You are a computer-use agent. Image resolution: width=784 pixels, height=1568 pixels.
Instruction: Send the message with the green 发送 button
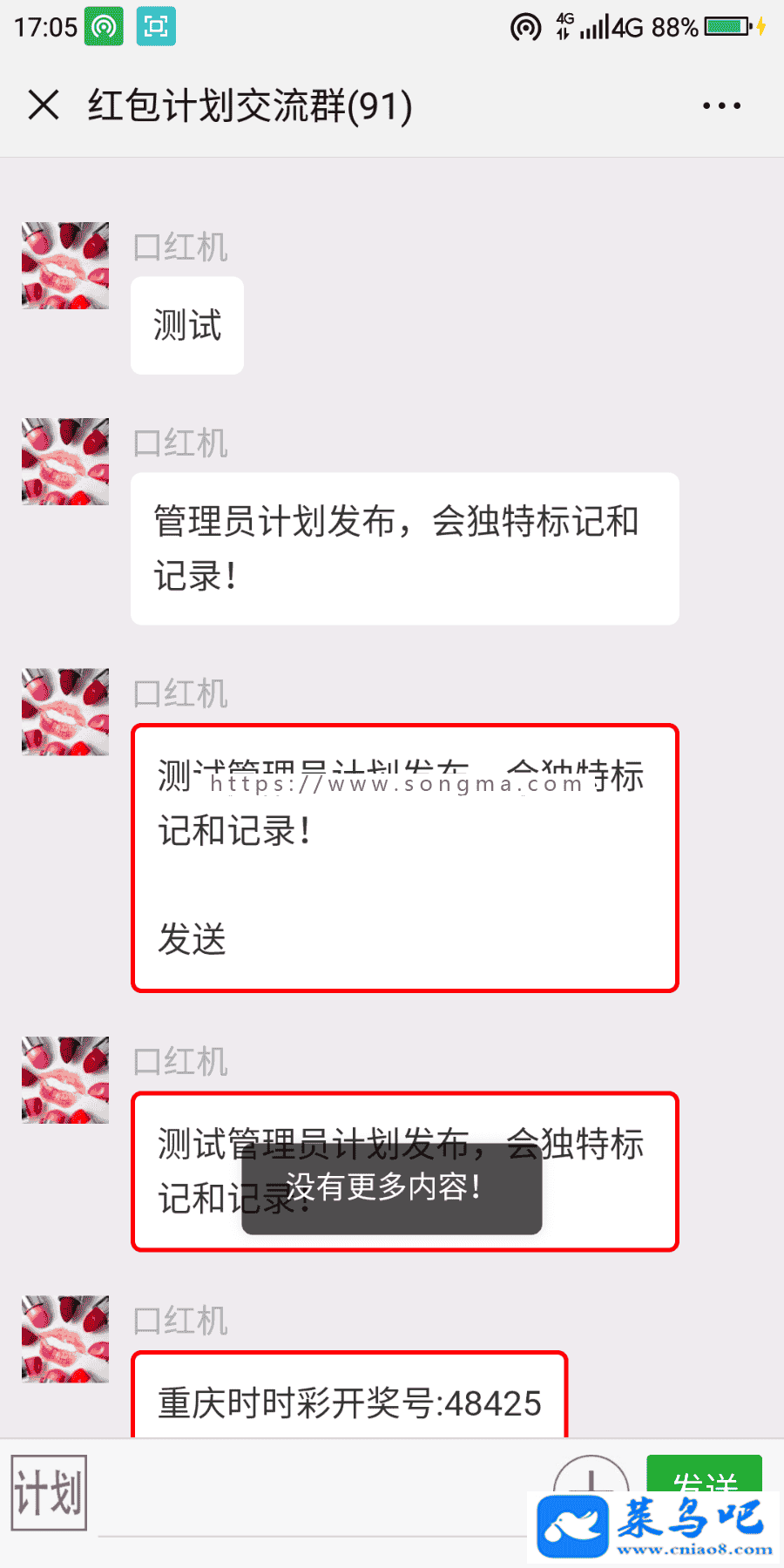click(x=704, y=1474)
